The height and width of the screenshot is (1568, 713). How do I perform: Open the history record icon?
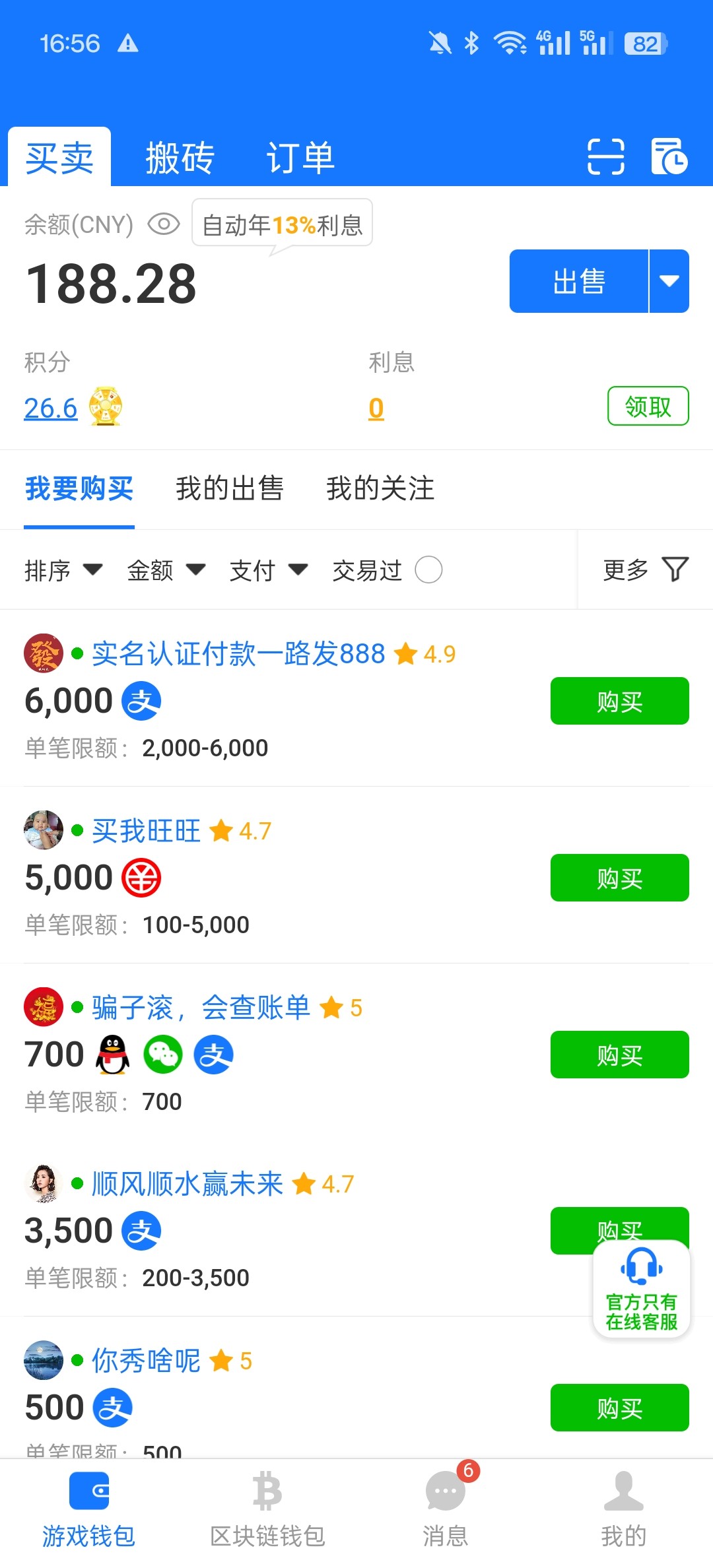click(x=669, y=156)
